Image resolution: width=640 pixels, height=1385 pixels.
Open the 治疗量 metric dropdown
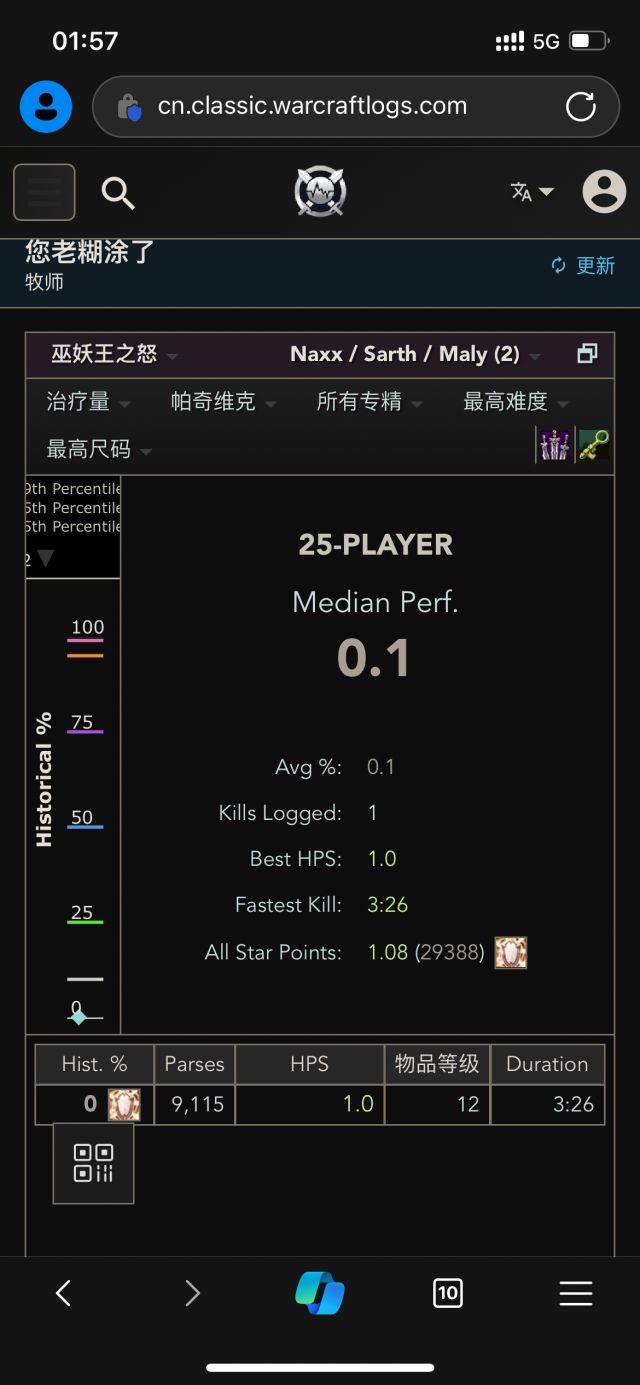coord(88,402)
